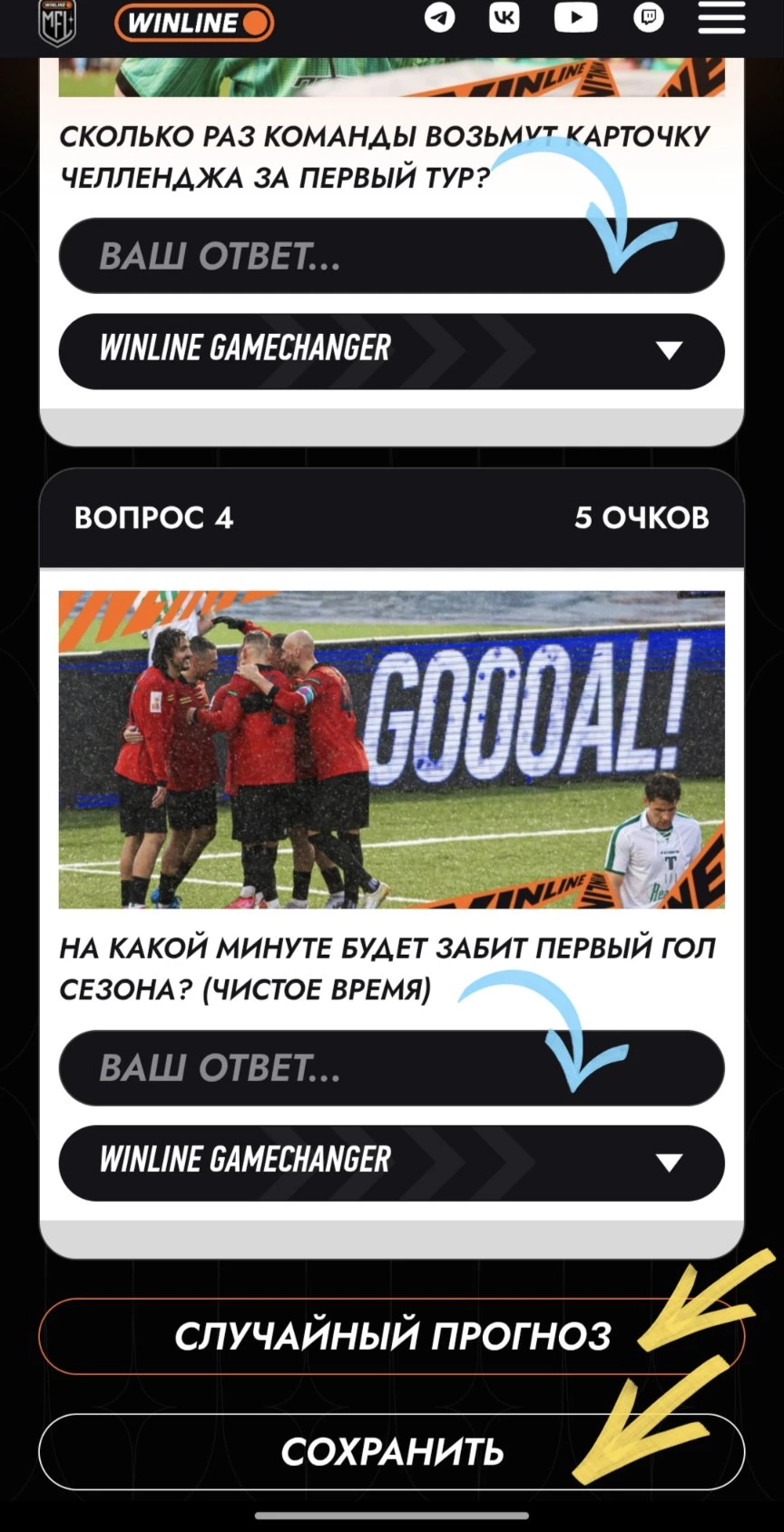Tap the answer field for the challenge card question
This screenshot has width=784, height=1532.
(x=391, y=256)
